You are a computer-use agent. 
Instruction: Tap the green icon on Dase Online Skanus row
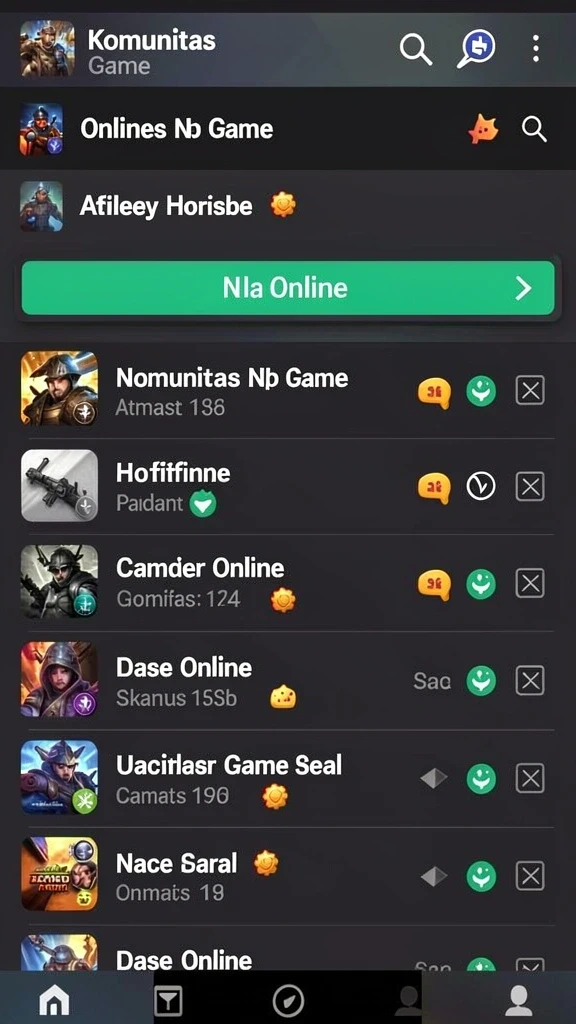pos(481,681)
